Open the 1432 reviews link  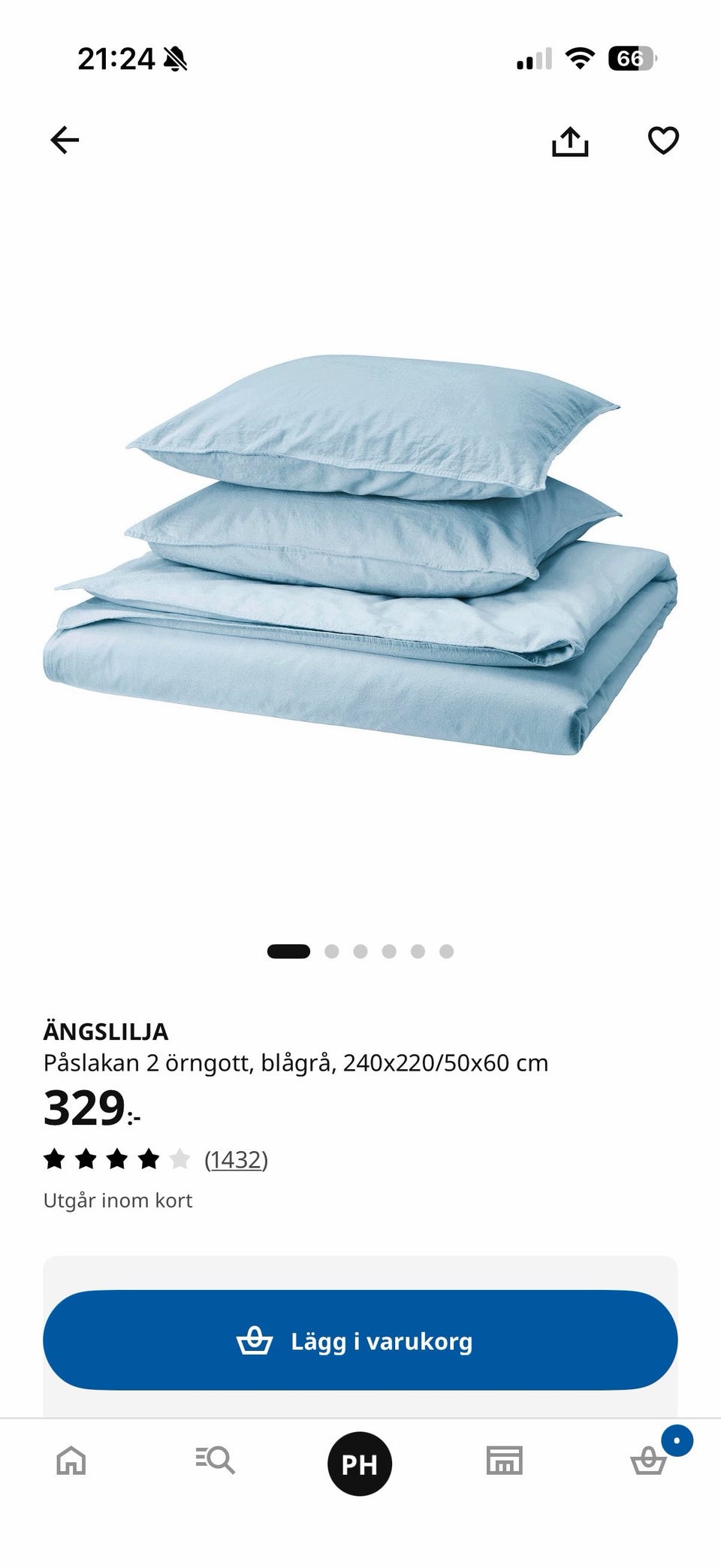pyautogui.click(x=236, y=1159)
